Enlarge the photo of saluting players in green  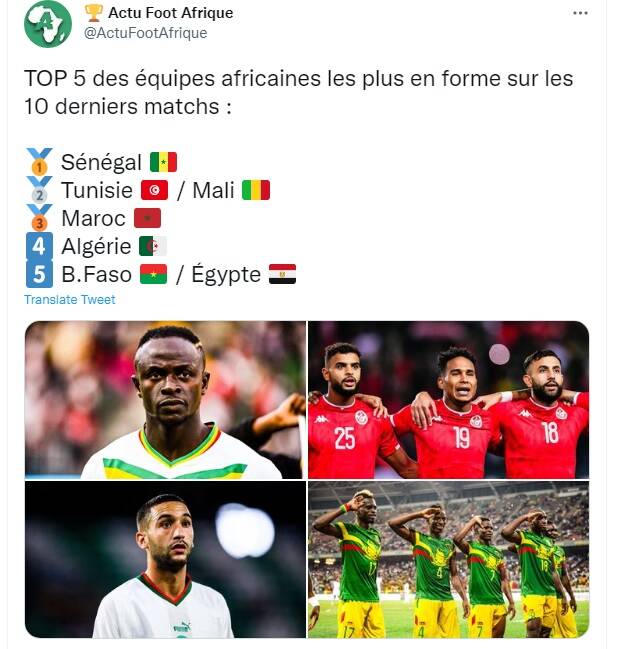[448, 560]
